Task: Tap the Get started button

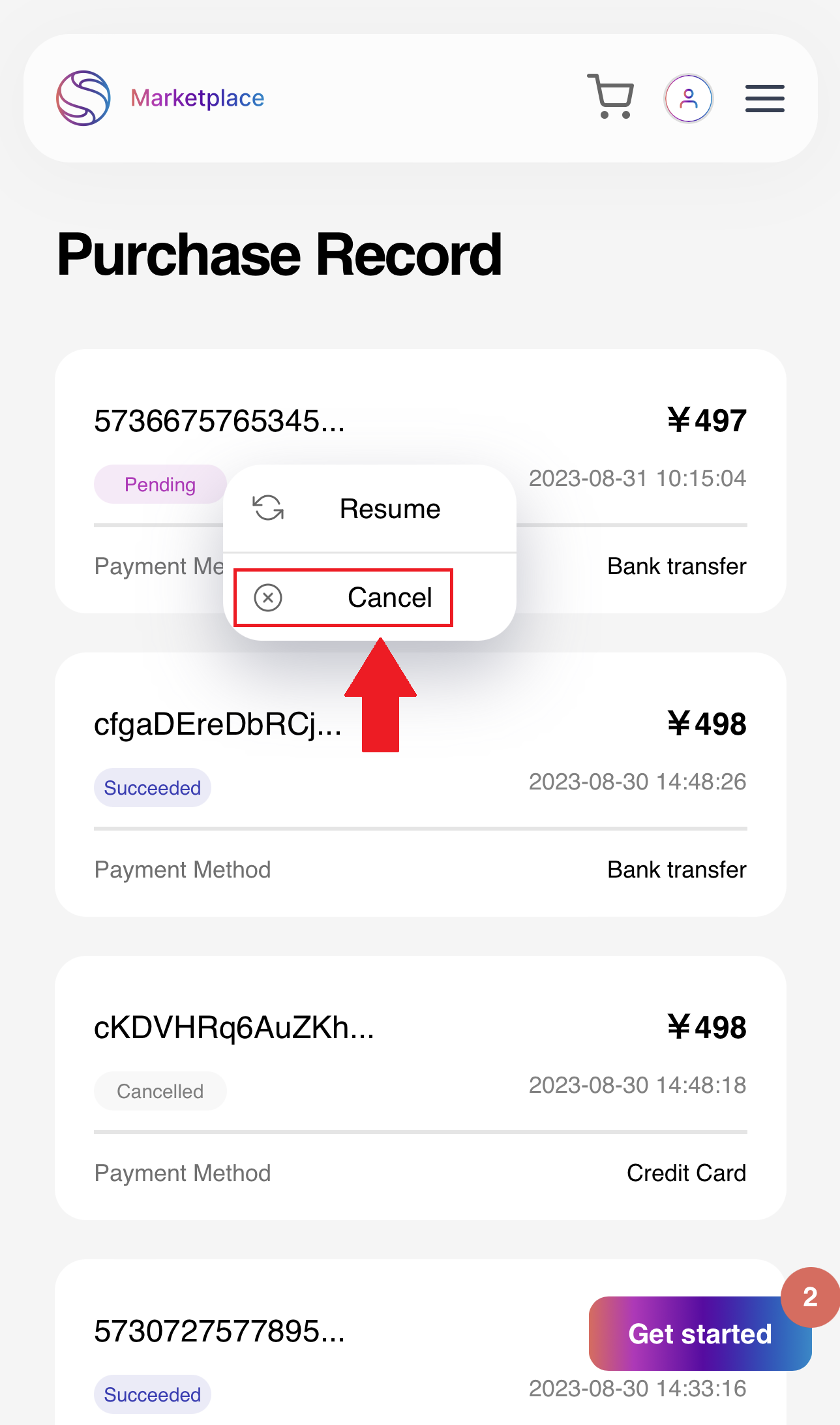Action: coord(699,1334)
